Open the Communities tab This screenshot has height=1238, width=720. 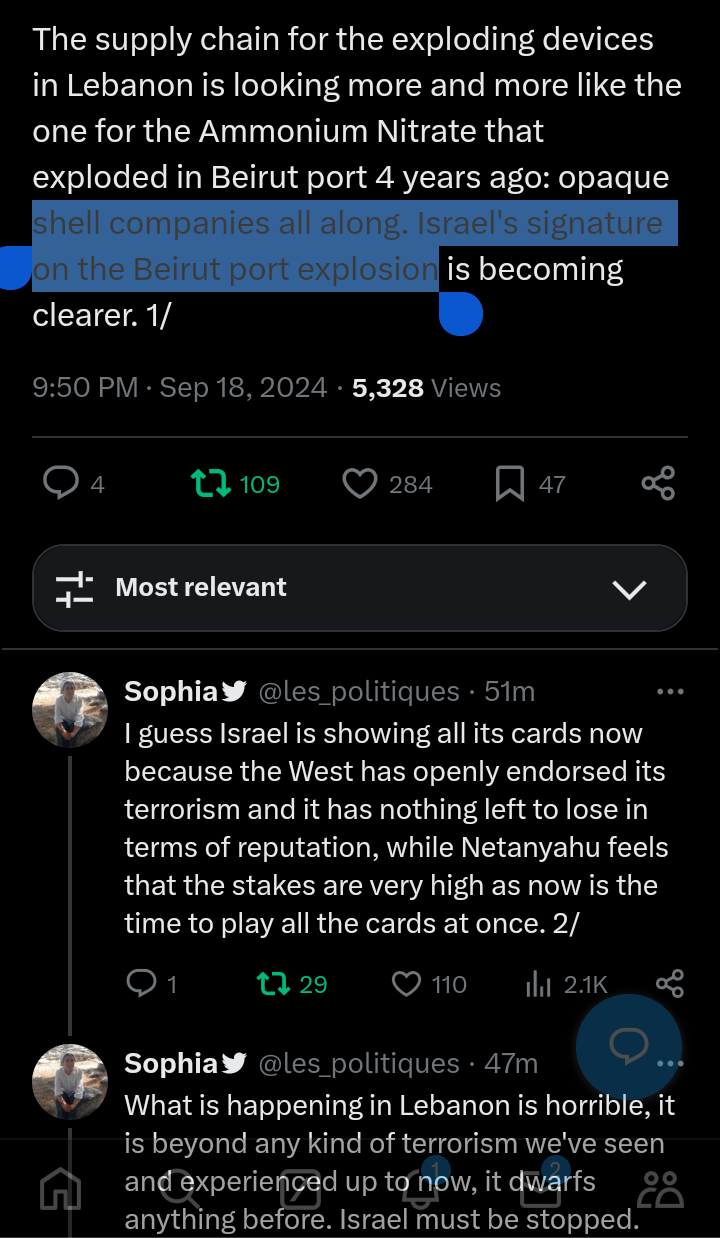[x=660, y=1188]
